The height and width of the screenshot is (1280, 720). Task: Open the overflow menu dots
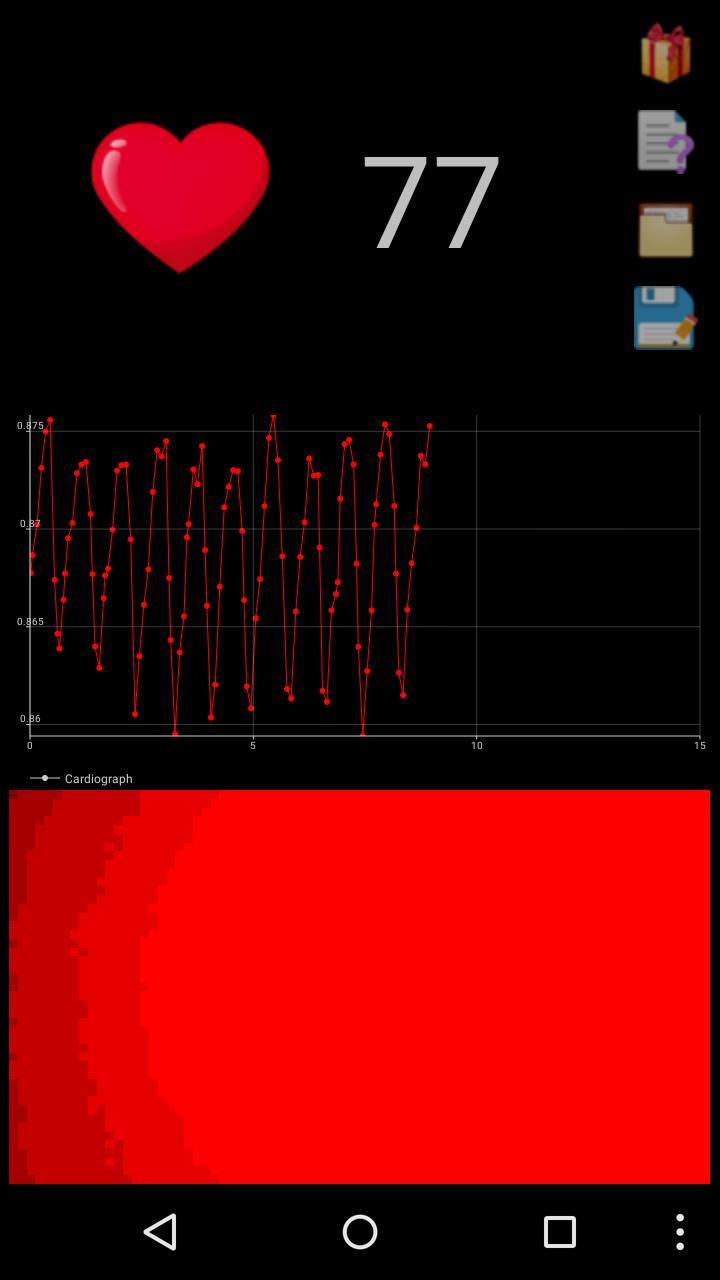click(x=680, y=1232)
